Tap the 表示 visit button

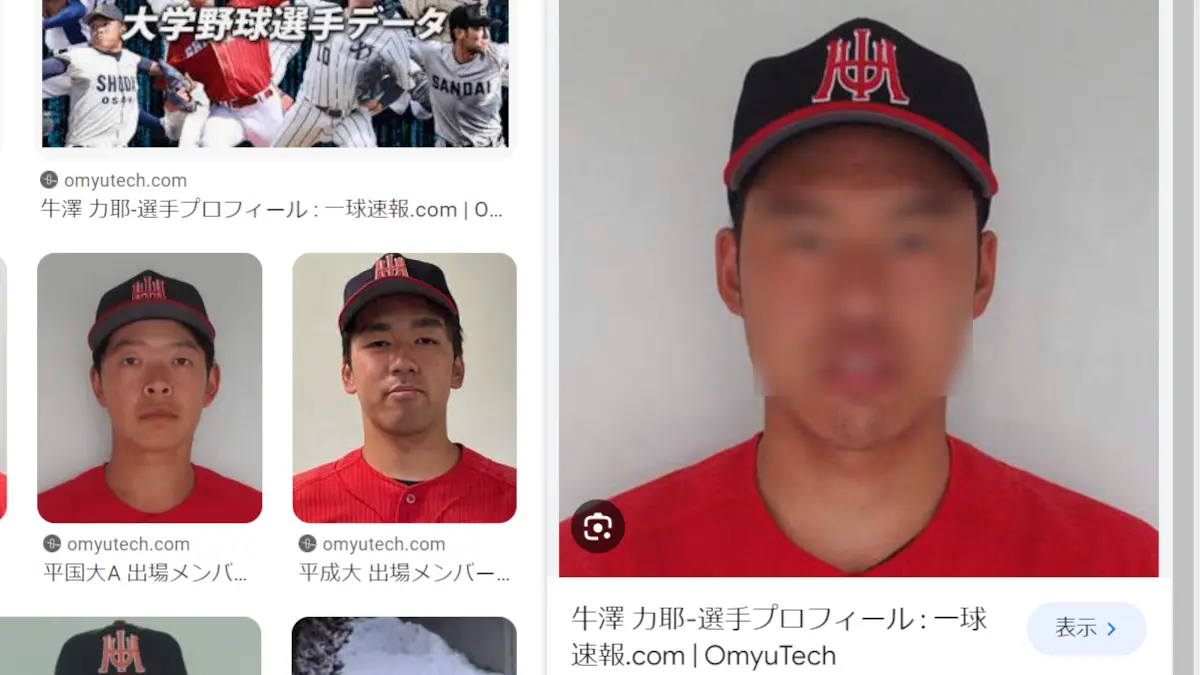point(1085,629)
